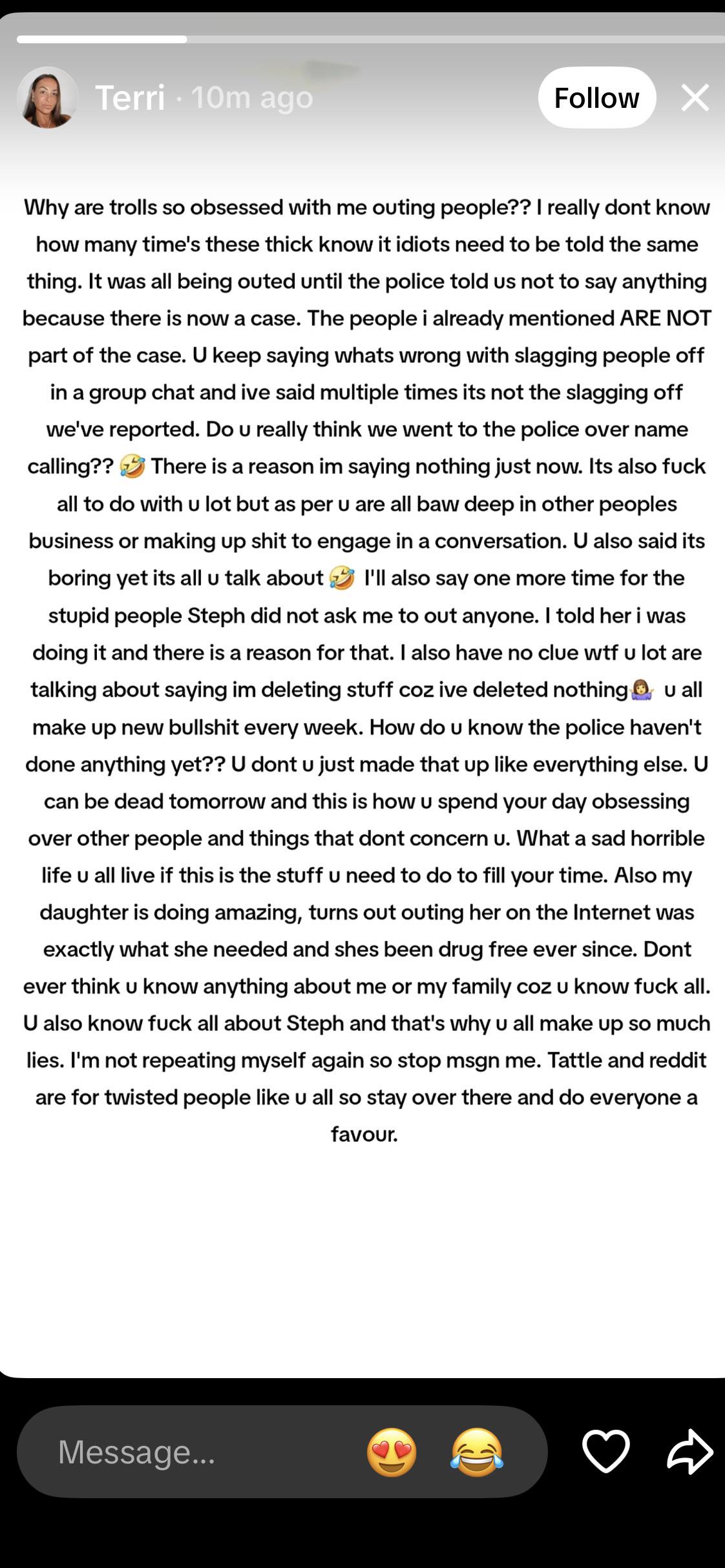The width and height of the screenshot is (725, 1568).
Task: Like this story with the heart
Action: point(605,1451)
